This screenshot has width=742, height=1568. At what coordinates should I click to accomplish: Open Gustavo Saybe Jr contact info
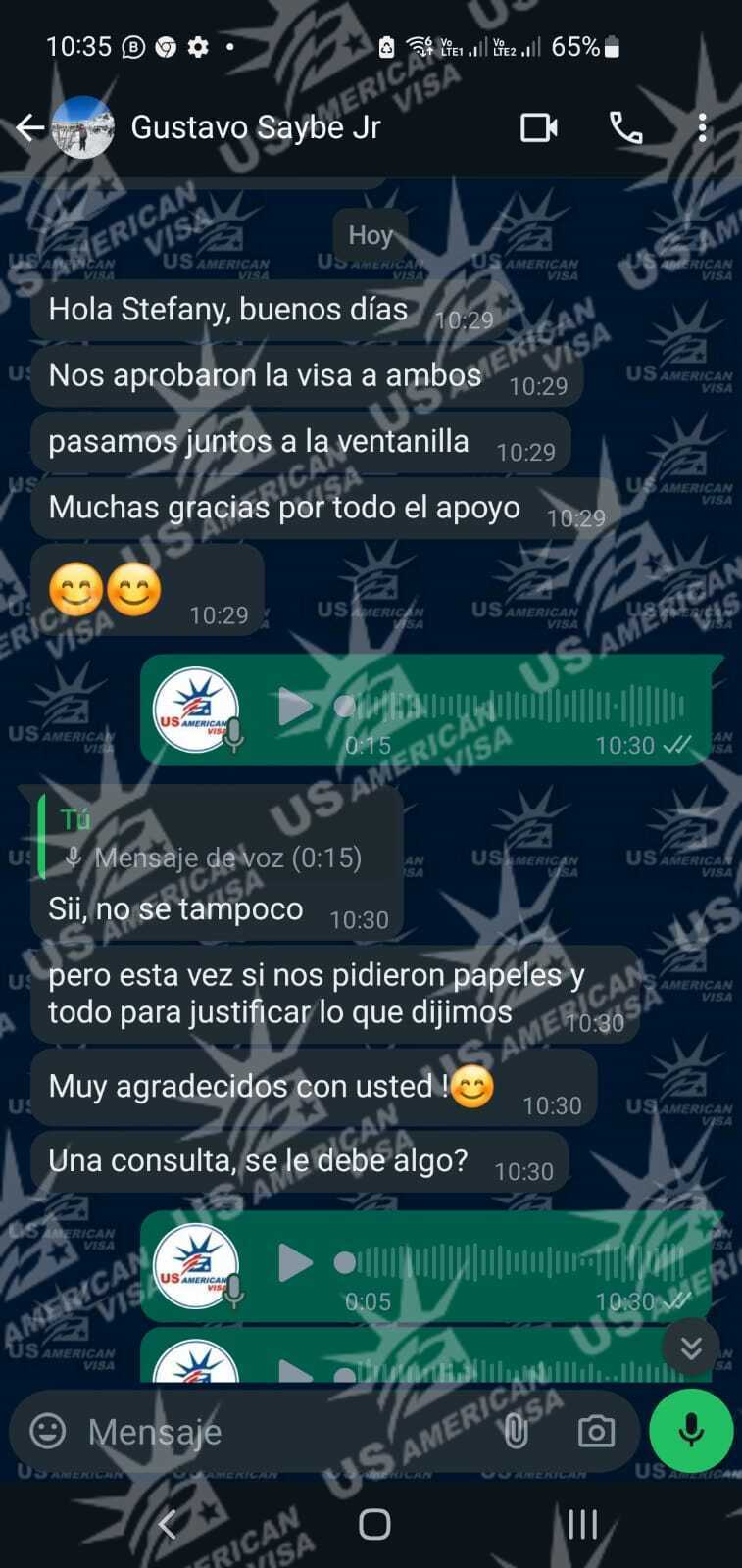coord(255,127)
